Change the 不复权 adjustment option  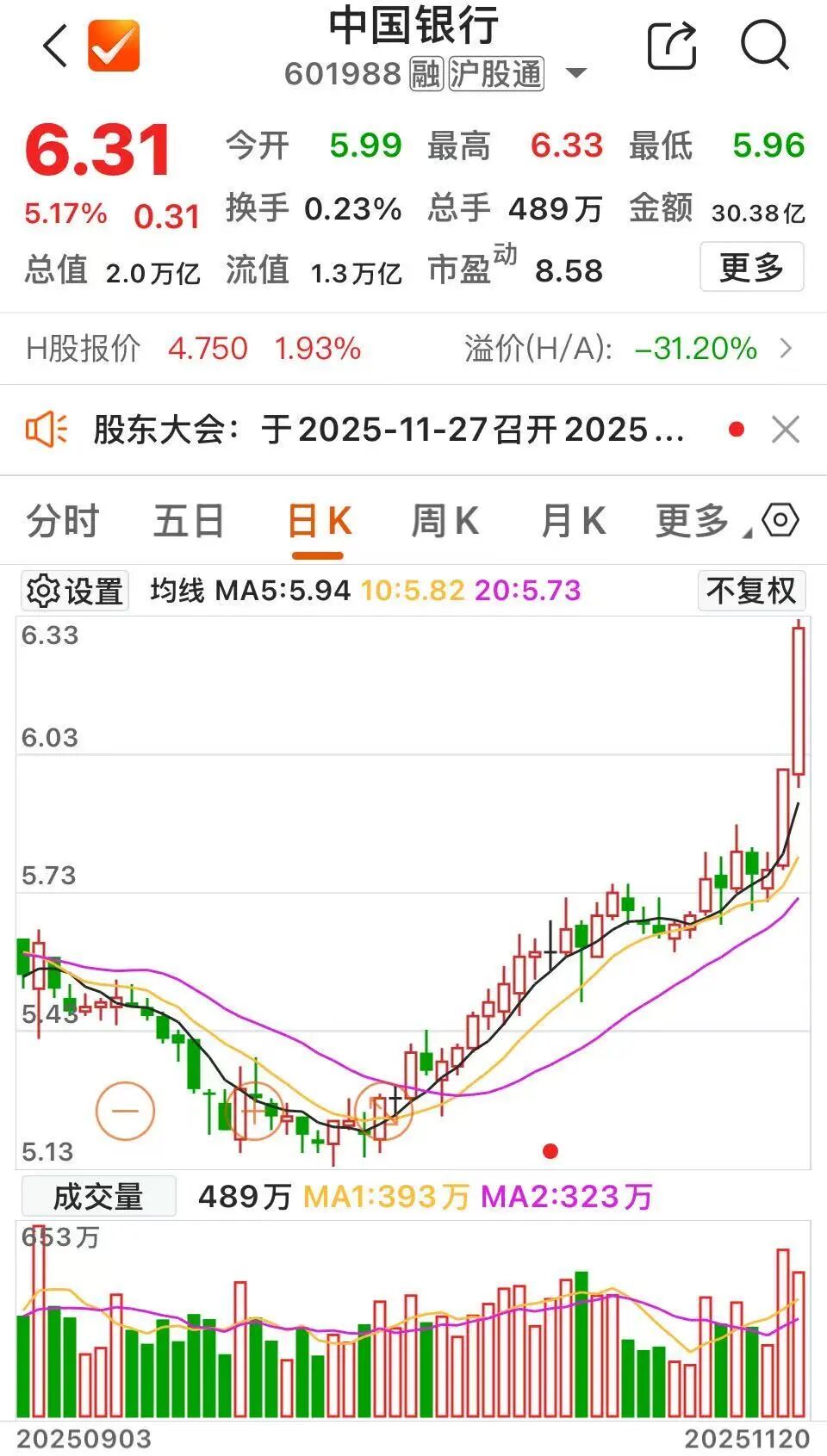click(x=750, y=591)
